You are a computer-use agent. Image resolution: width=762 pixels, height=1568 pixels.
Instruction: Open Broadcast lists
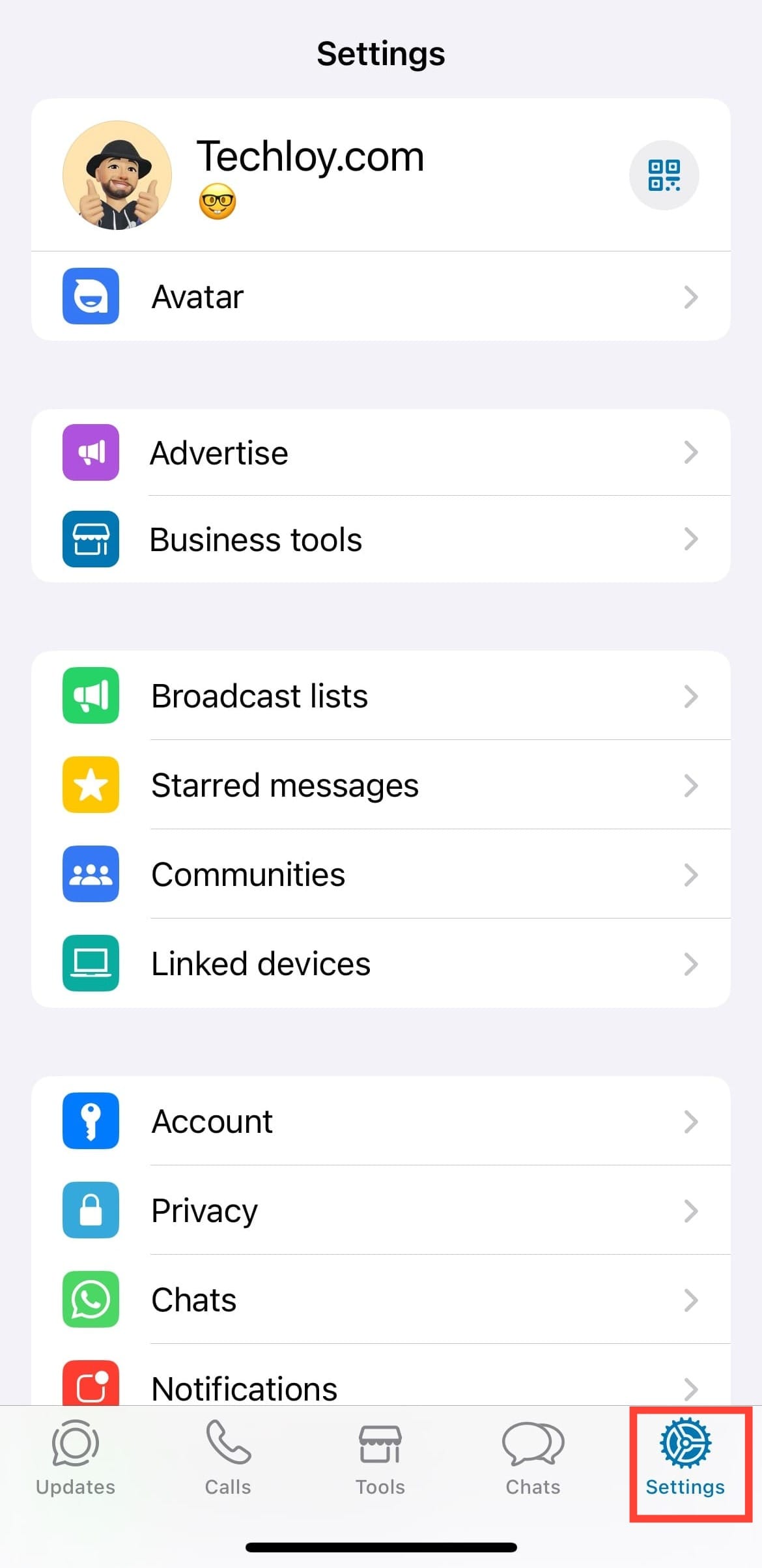point(380,696)
